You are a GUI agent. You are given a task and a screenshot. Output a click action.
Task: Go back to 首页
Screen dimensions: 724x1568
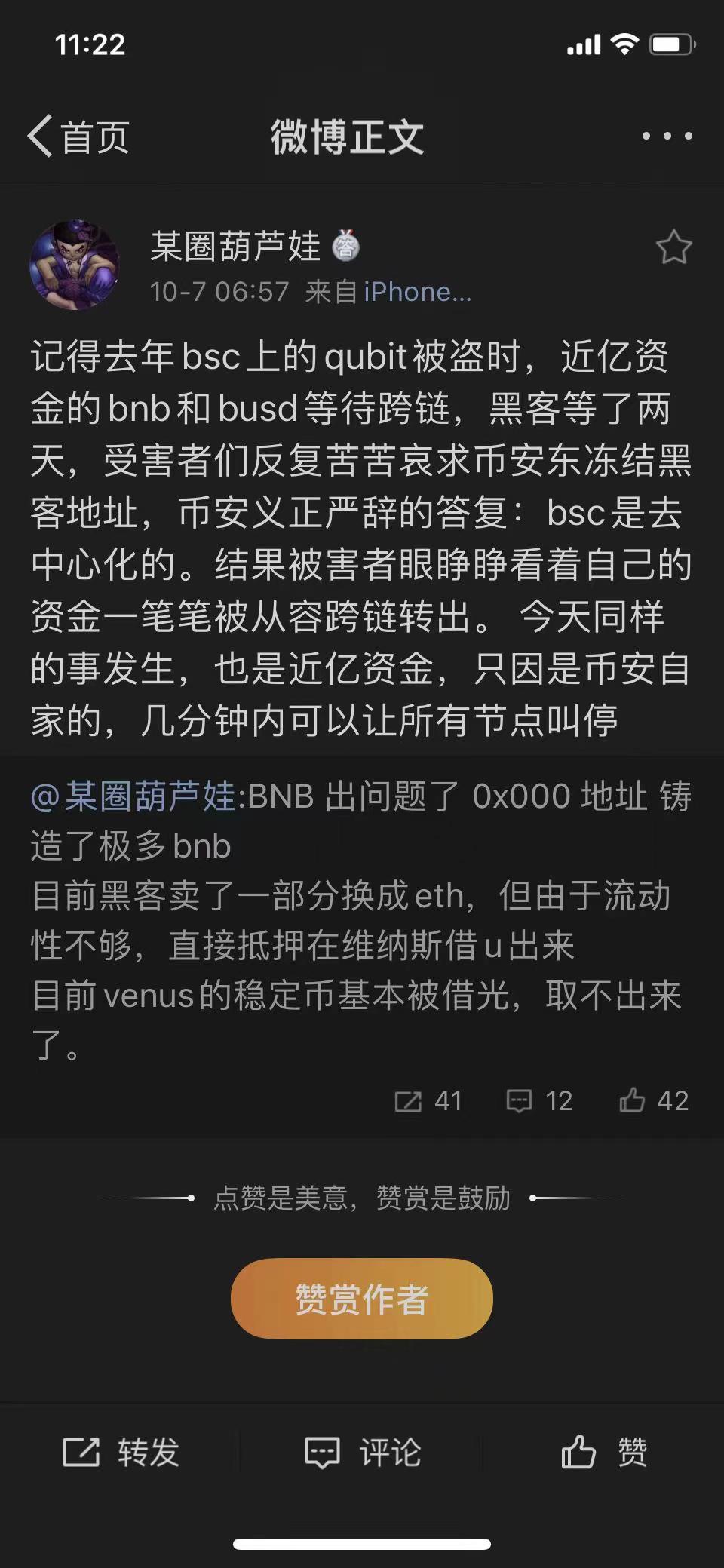(x=78, y=137)
